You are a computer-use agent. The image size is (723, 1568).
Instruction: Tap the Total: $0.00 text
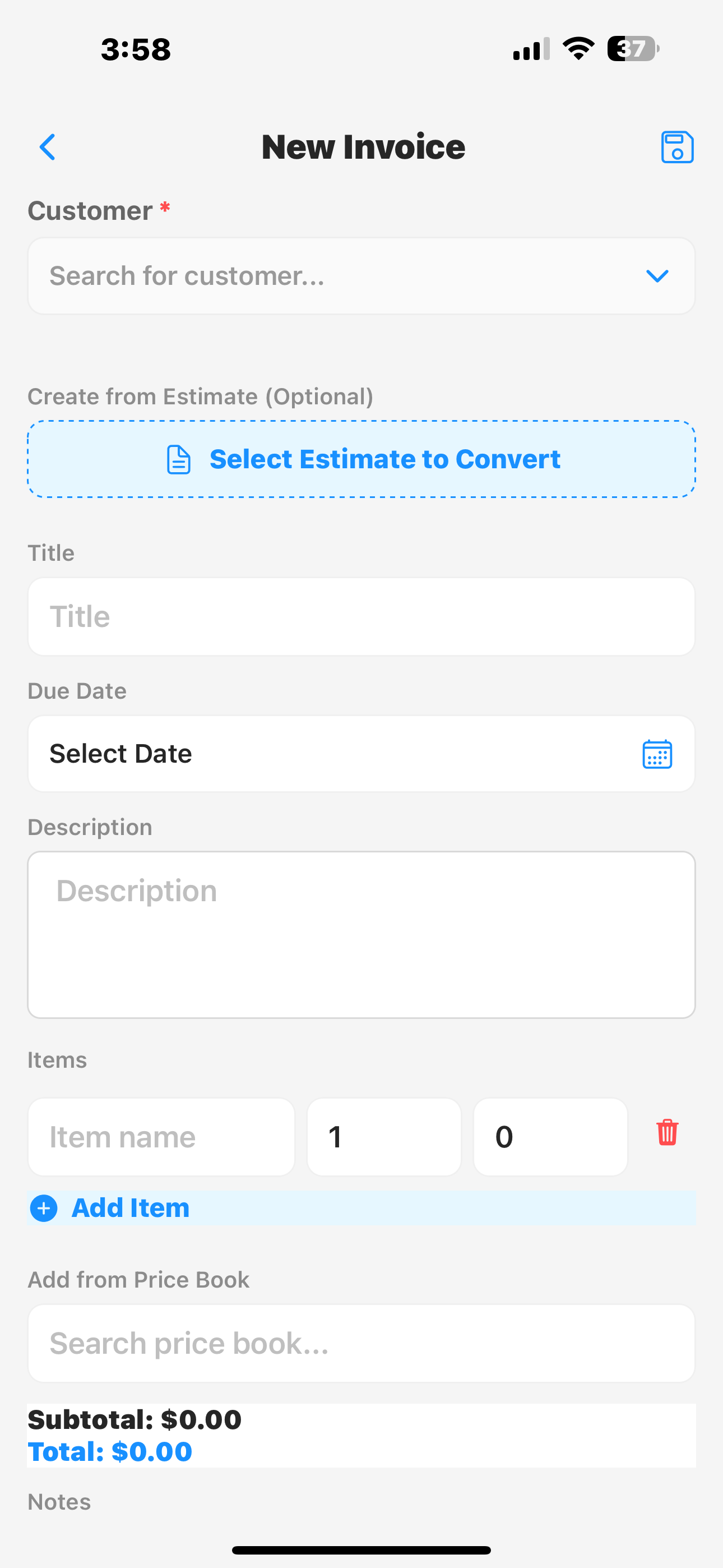(109, 1452)
